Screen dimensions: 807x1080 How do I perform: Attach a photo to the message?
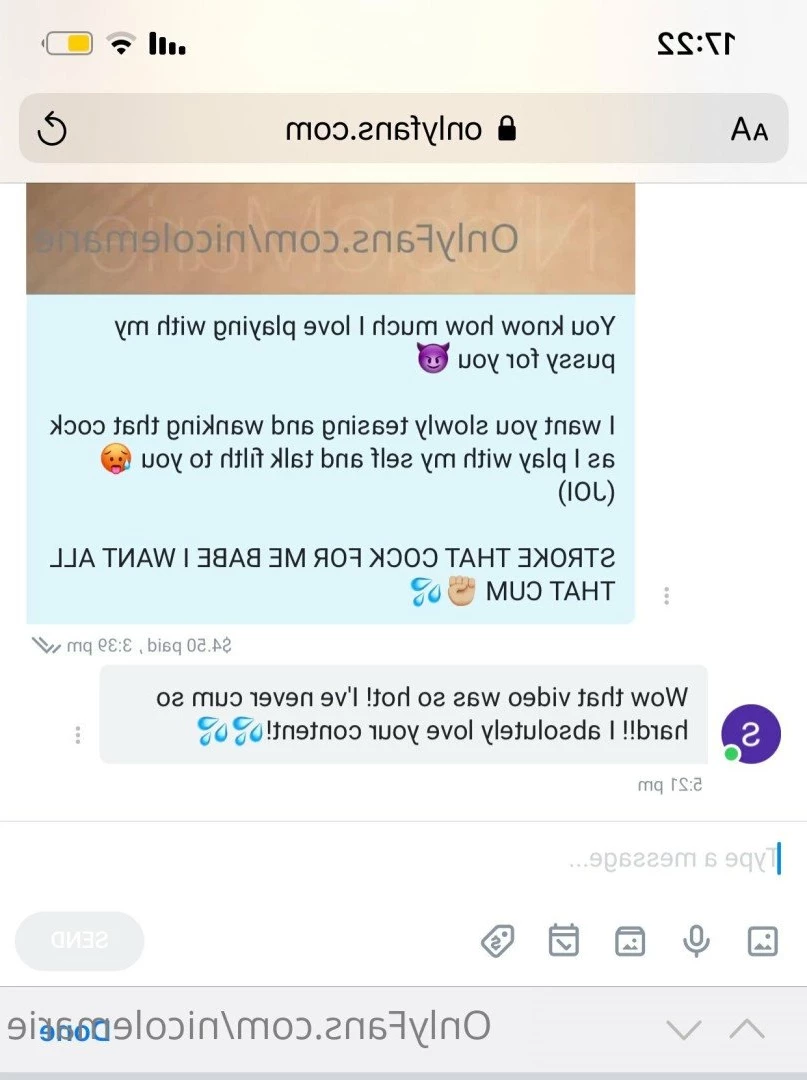tap(762, 940)
